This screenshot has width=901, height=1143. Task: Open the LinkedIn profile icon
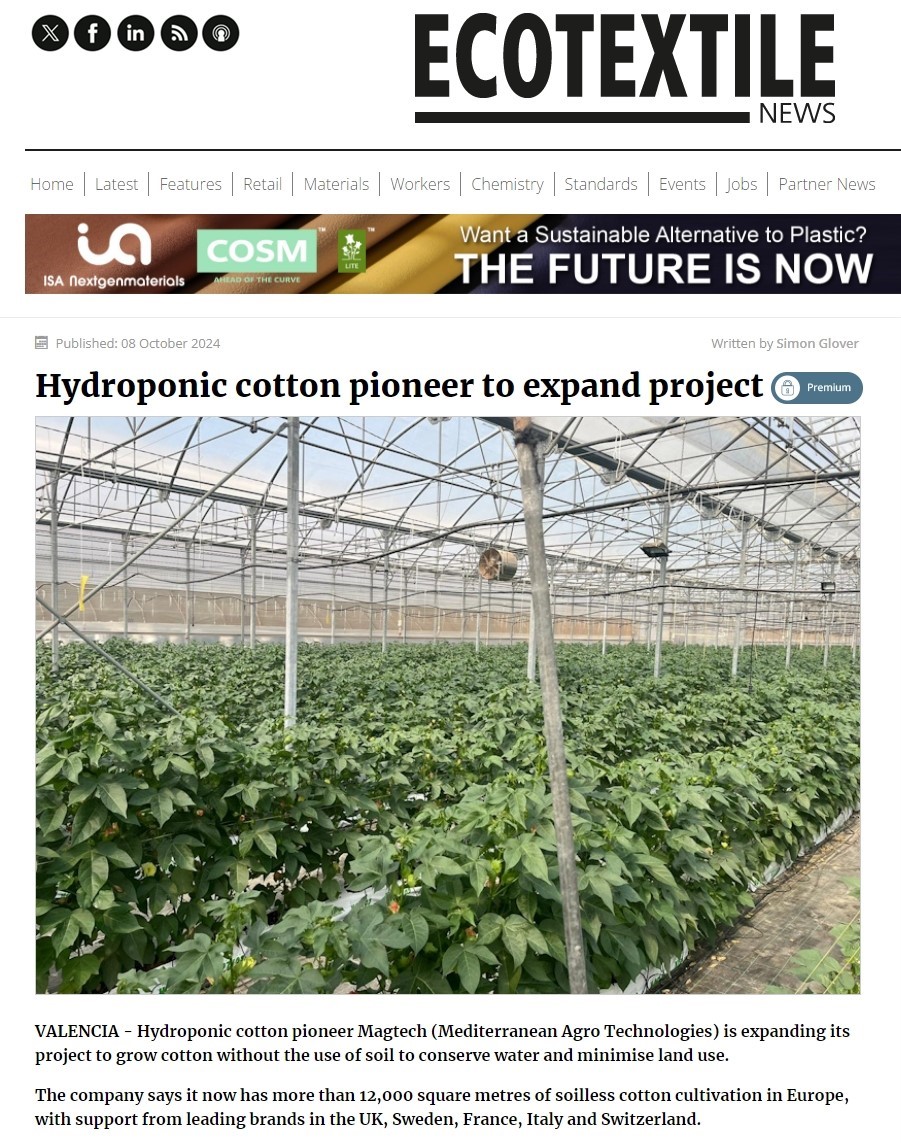click(135, 33)
